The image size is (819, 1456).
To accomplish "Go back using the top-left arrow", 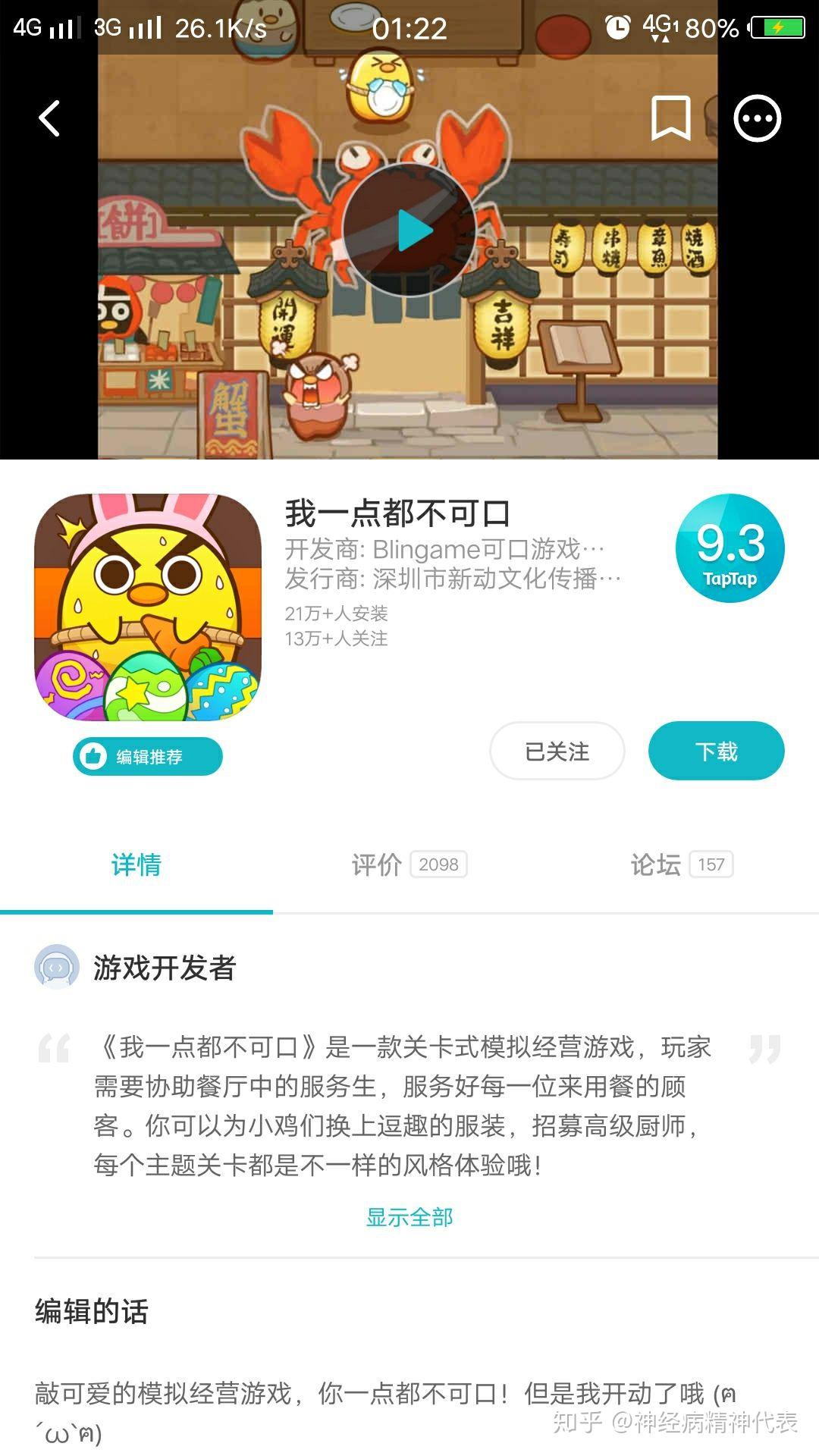I will (49, 118).
